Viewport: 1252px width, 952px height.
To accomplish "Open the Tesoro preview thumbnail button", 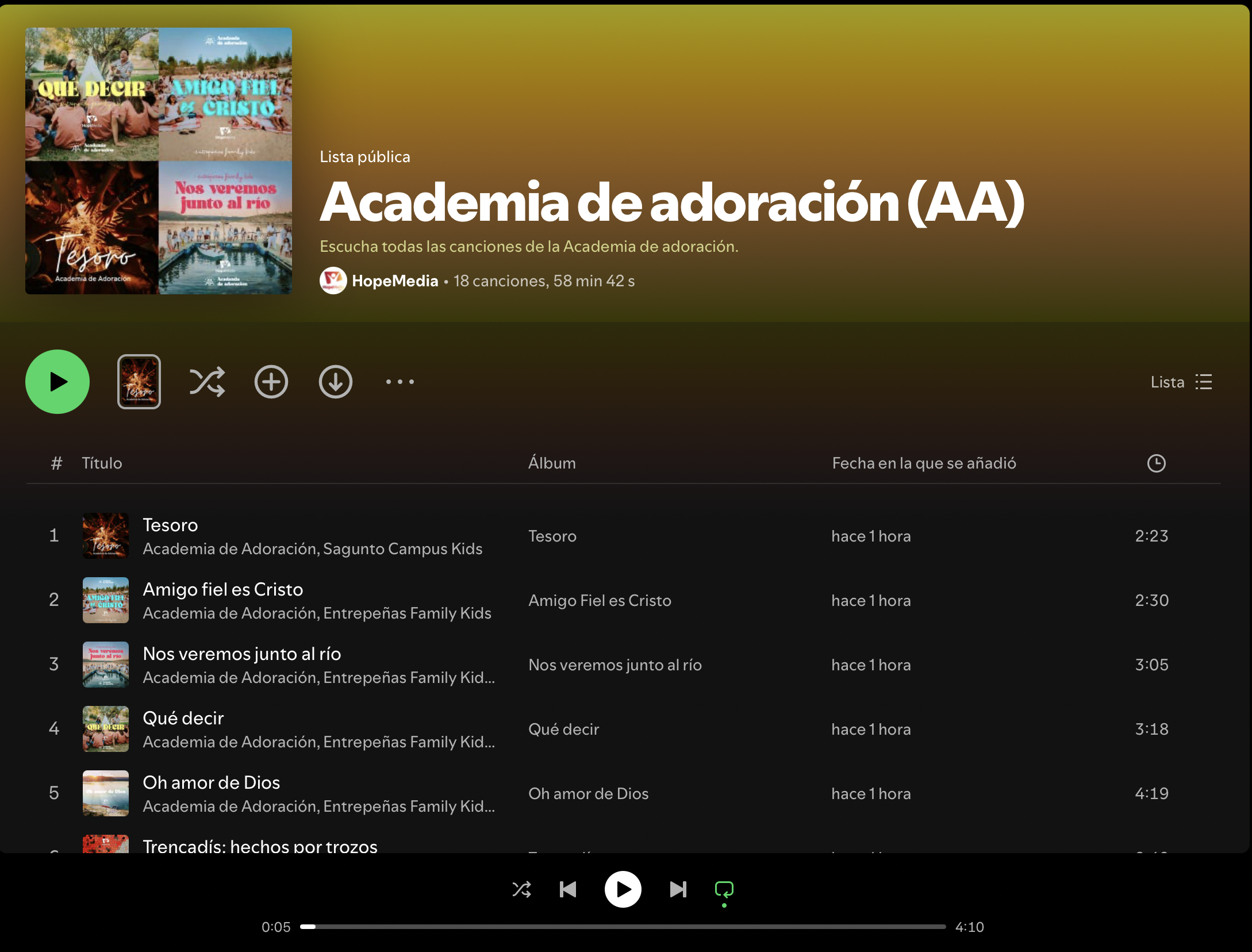I will (139, 382).
